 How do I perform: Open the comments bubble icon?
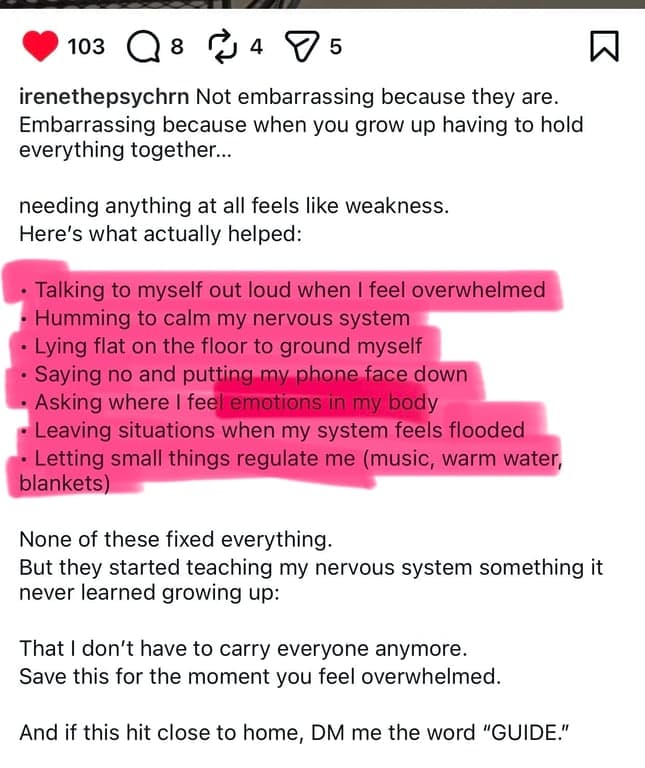[143, 46]
